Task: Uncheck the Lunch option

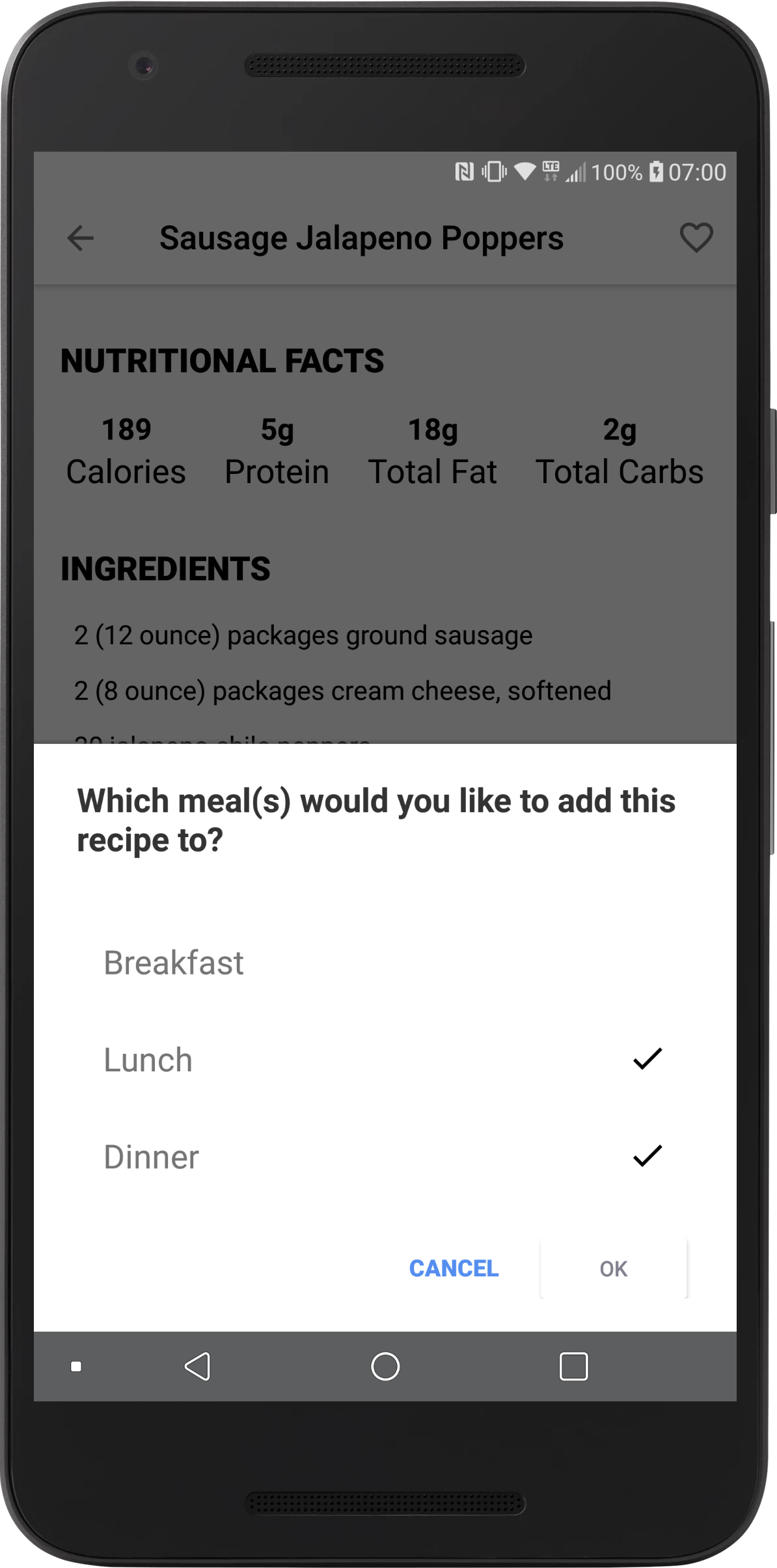Action: 384,1060
